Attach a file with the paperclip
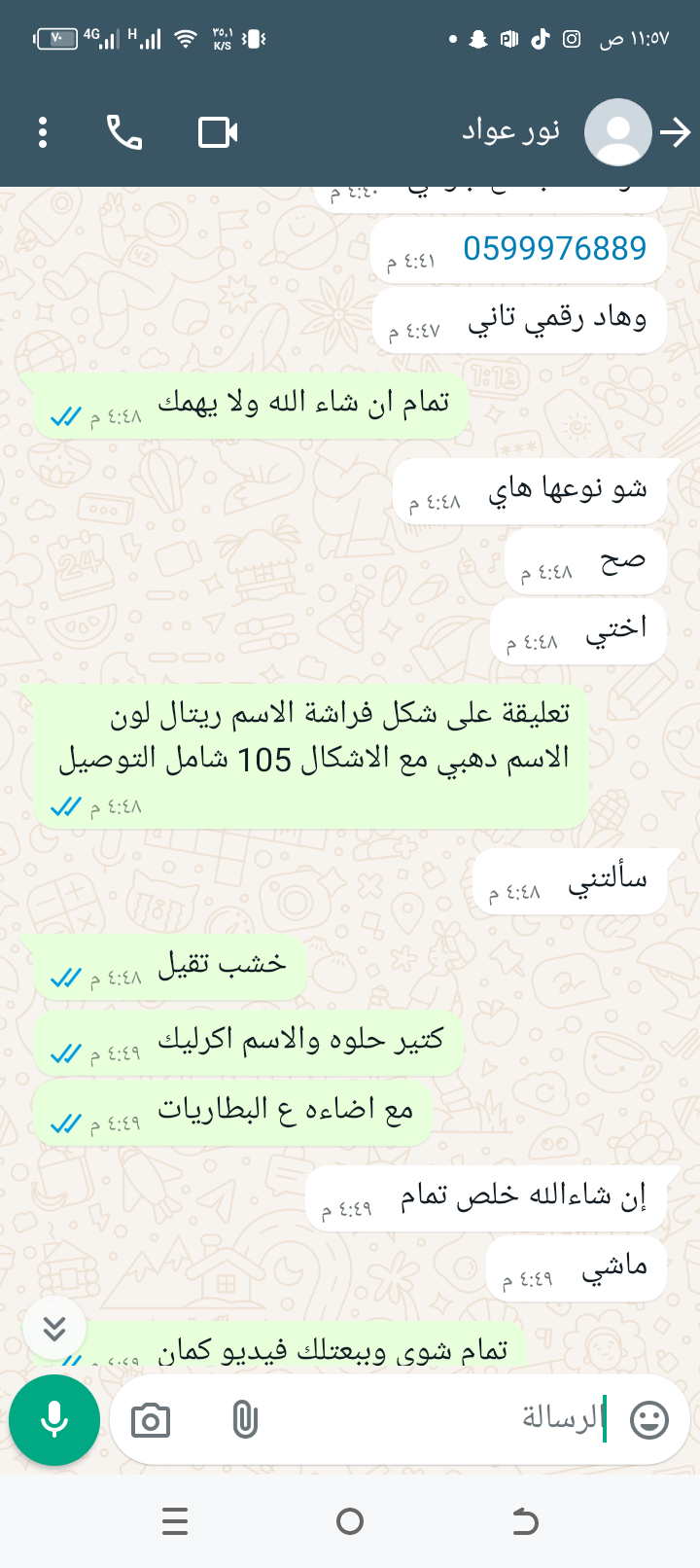The height and width of the screenshot is (1568, 700). pyautogui.click(x=245, y=1421)
